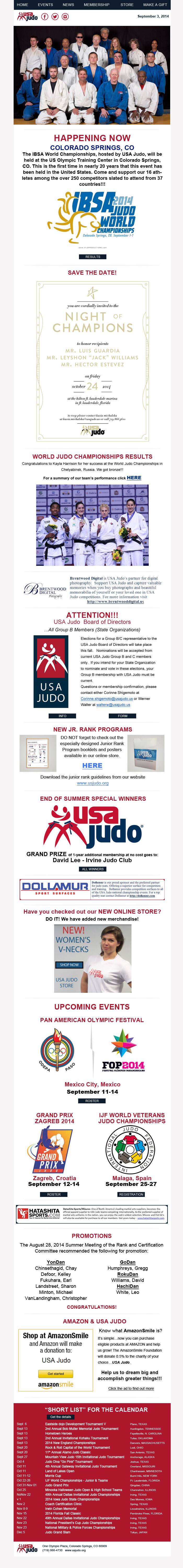This screenshot has height=1568, width=183.
Task: View ALL WINNERS of the summer special
Action: coord(92,869)
